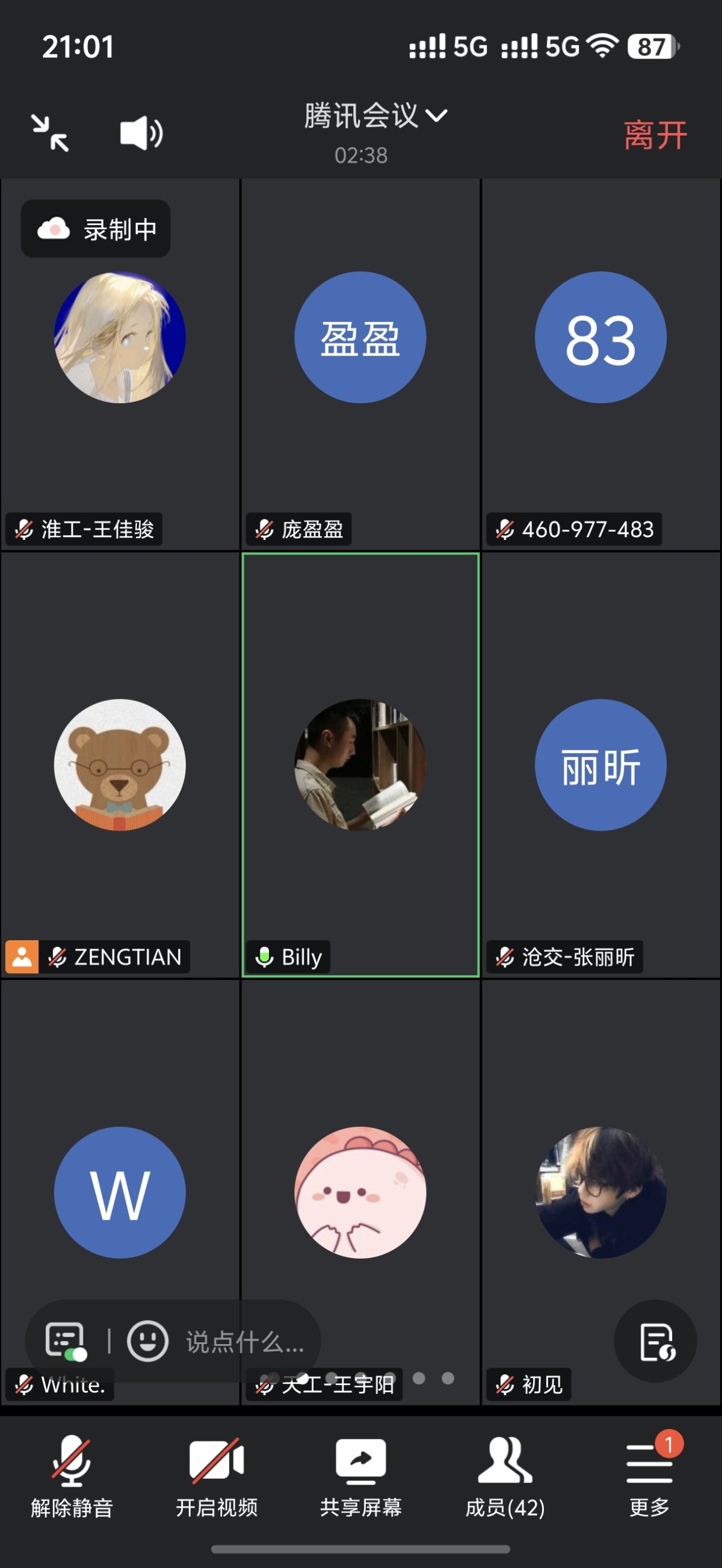Open the emoji reaction picker
Screen dimensions: 722x1568
pyautogui.click(x=147, y=1341)
